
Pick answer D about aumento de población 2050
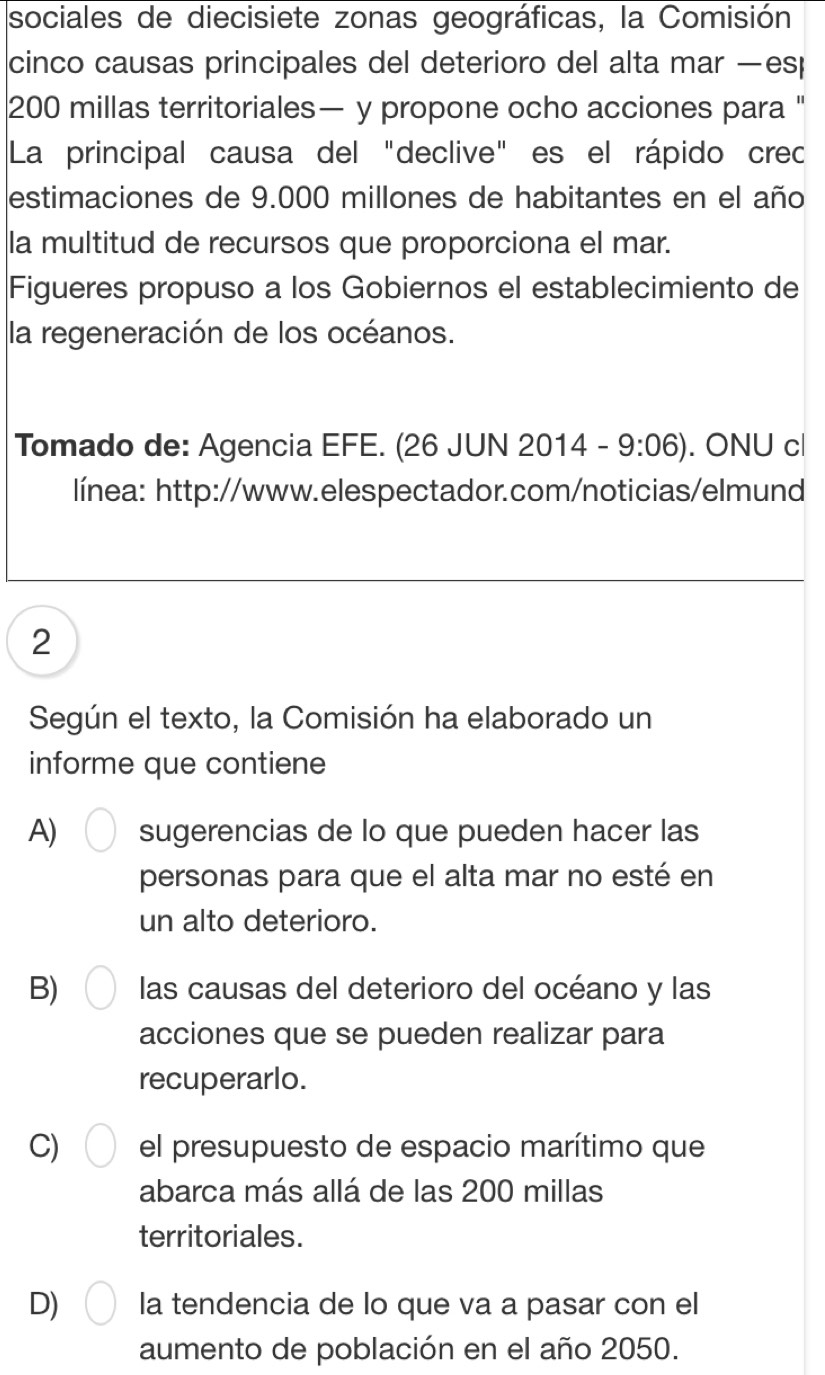[x=100, y=1305]
